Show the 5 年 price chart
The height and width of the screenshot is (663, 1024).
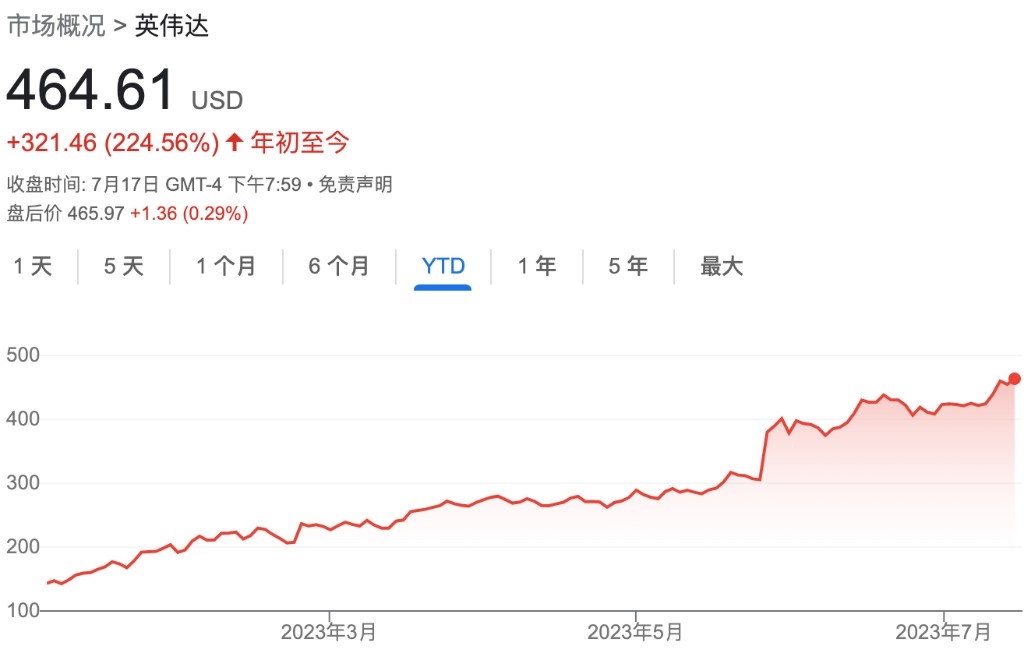click(629, 266)
